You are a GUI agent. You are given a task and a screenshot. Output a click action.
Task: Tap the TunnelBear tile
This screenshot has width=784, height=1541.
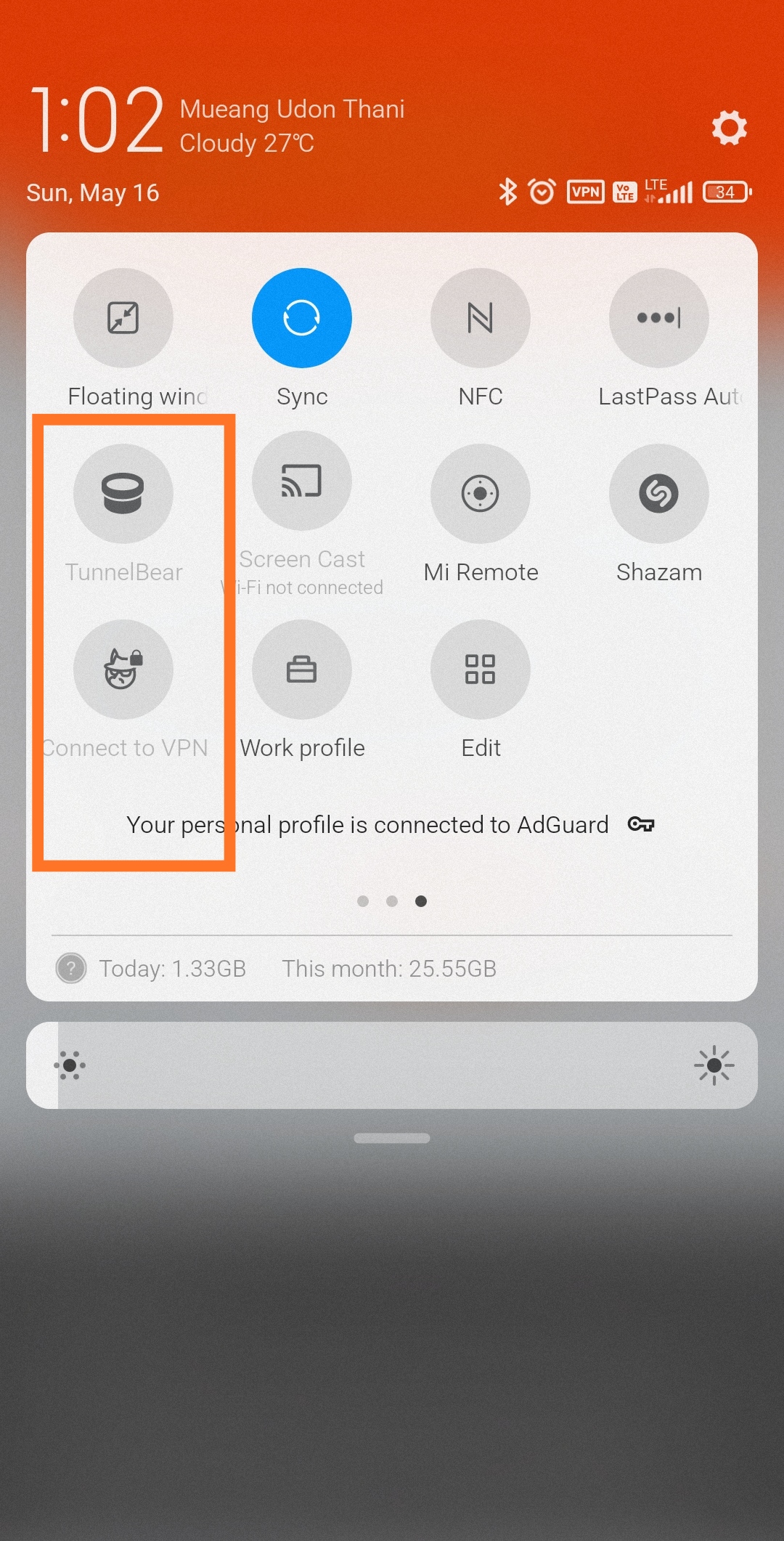(123, 494)
